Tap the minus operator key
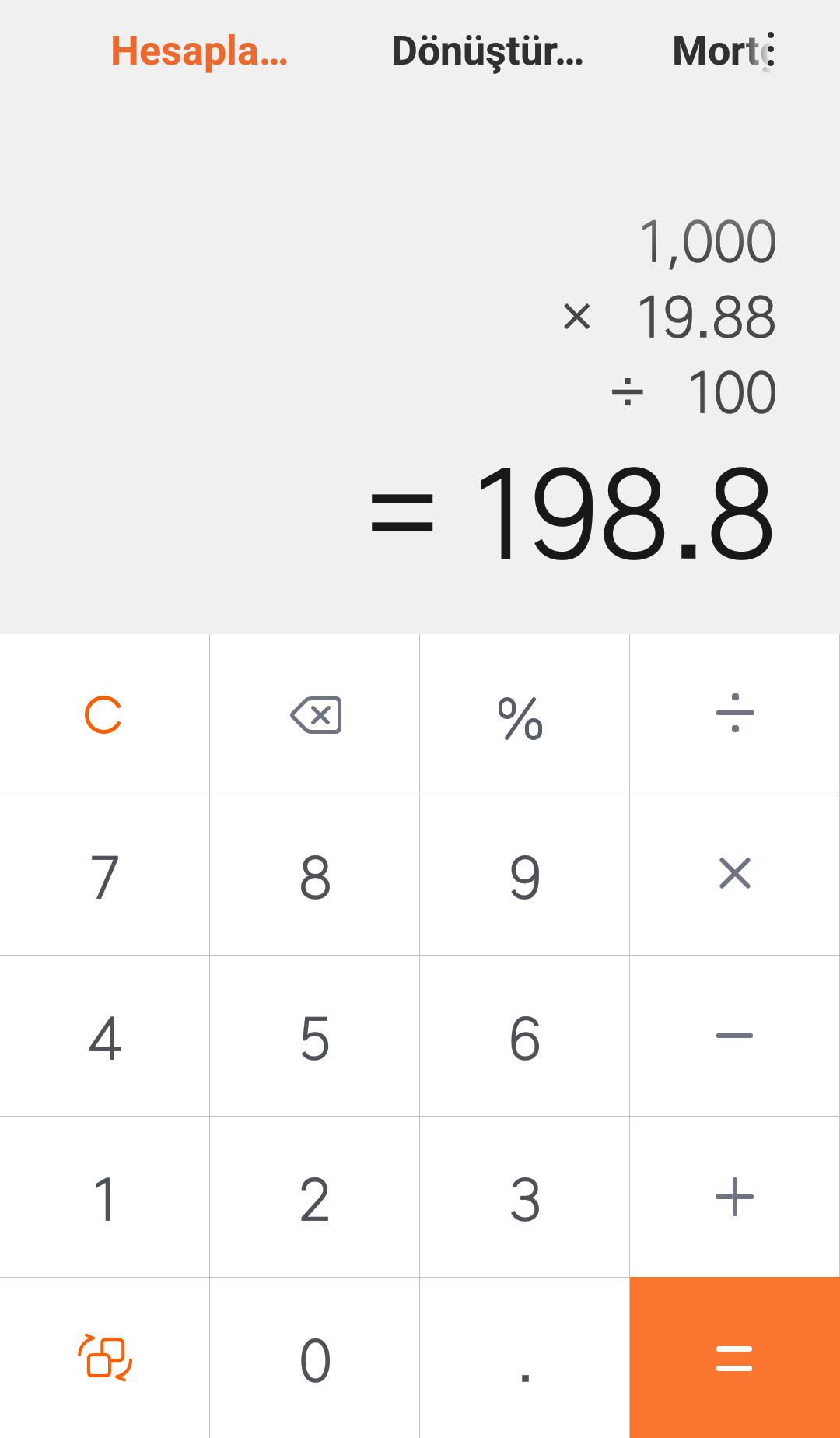 pyautogui.click(x=735, y=1036)
